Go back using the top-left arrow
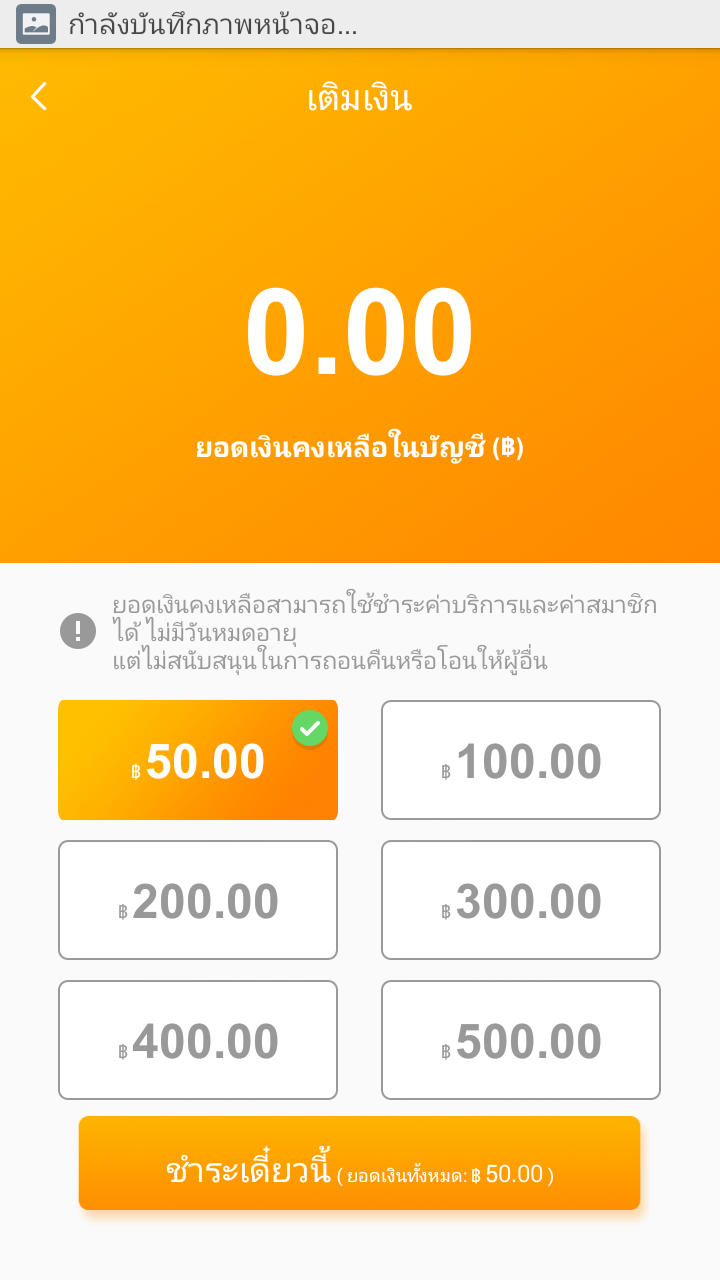 click(x=39, y=97)
